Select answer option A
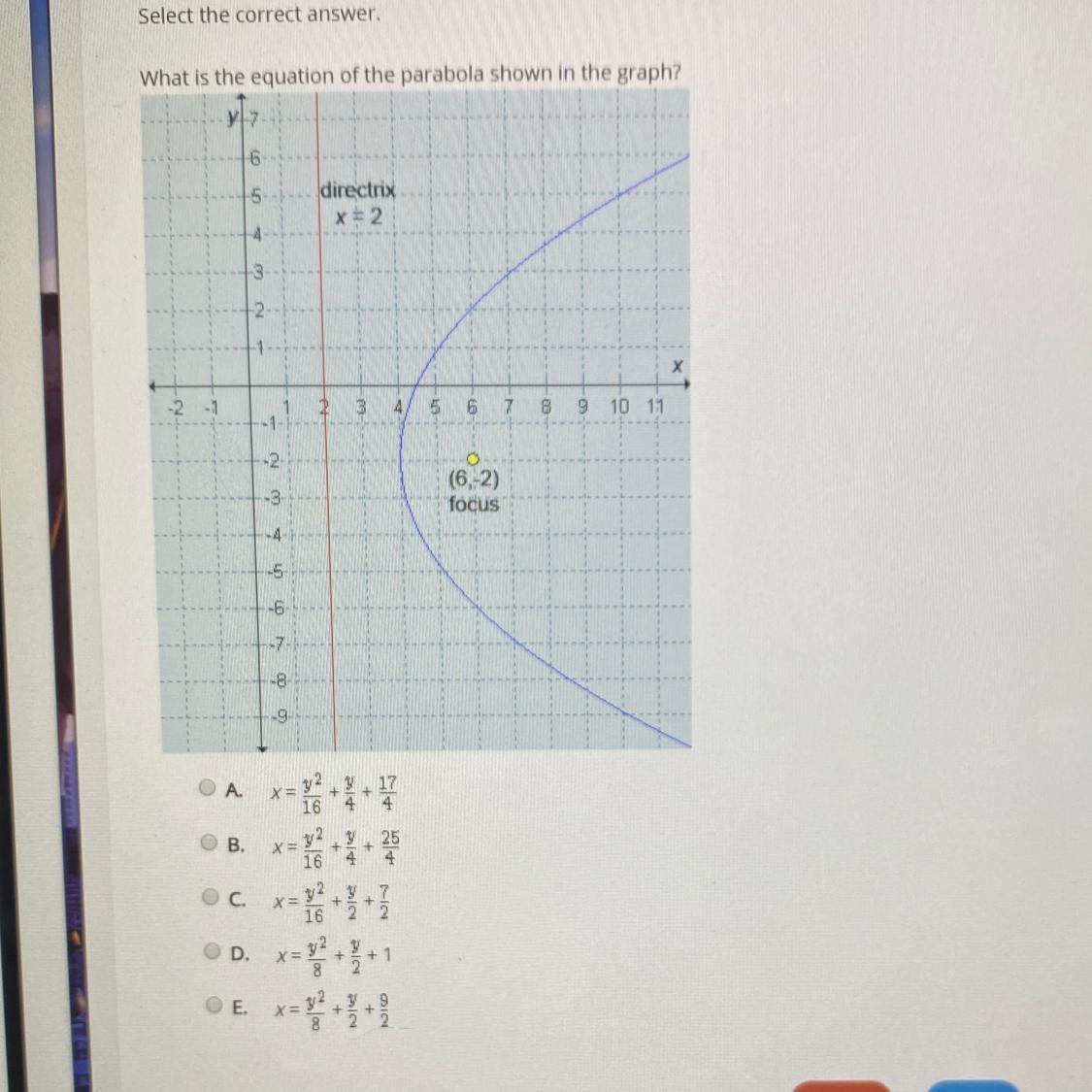1092x1092 pixels. tap(207, 787)
